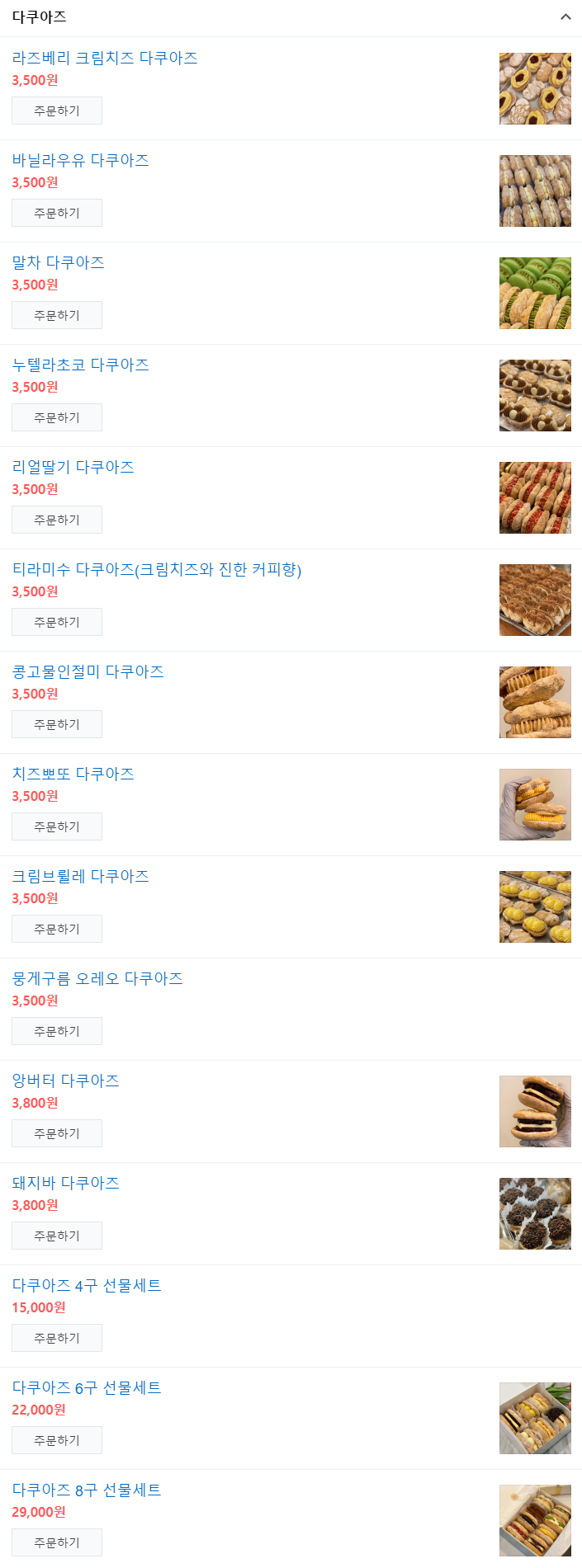View the 치즈뽀또 다쿠아즈 photo

coord(535,804)
